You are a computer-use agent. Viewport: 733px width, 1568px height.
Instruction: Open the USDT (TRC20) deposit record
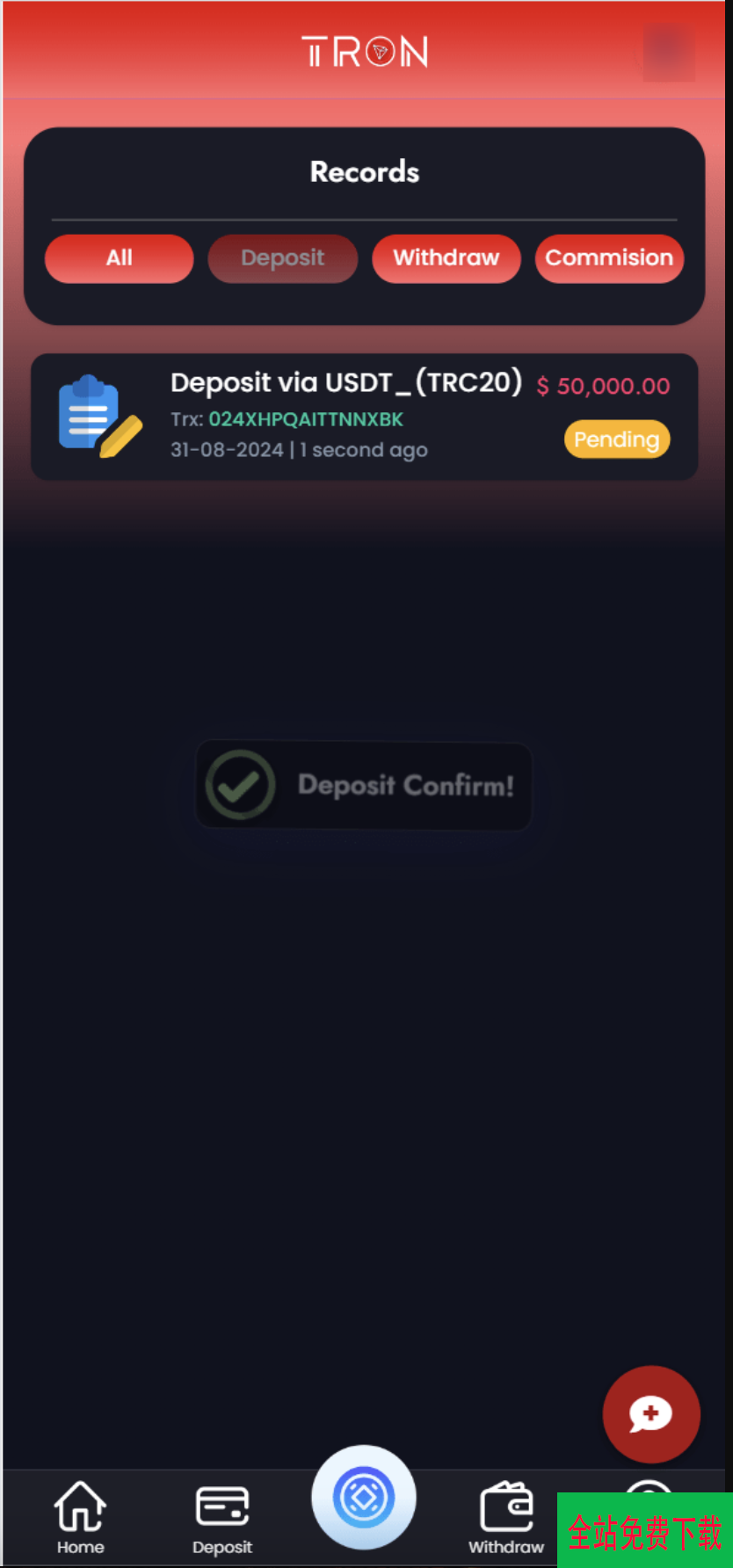click(364, 417)
